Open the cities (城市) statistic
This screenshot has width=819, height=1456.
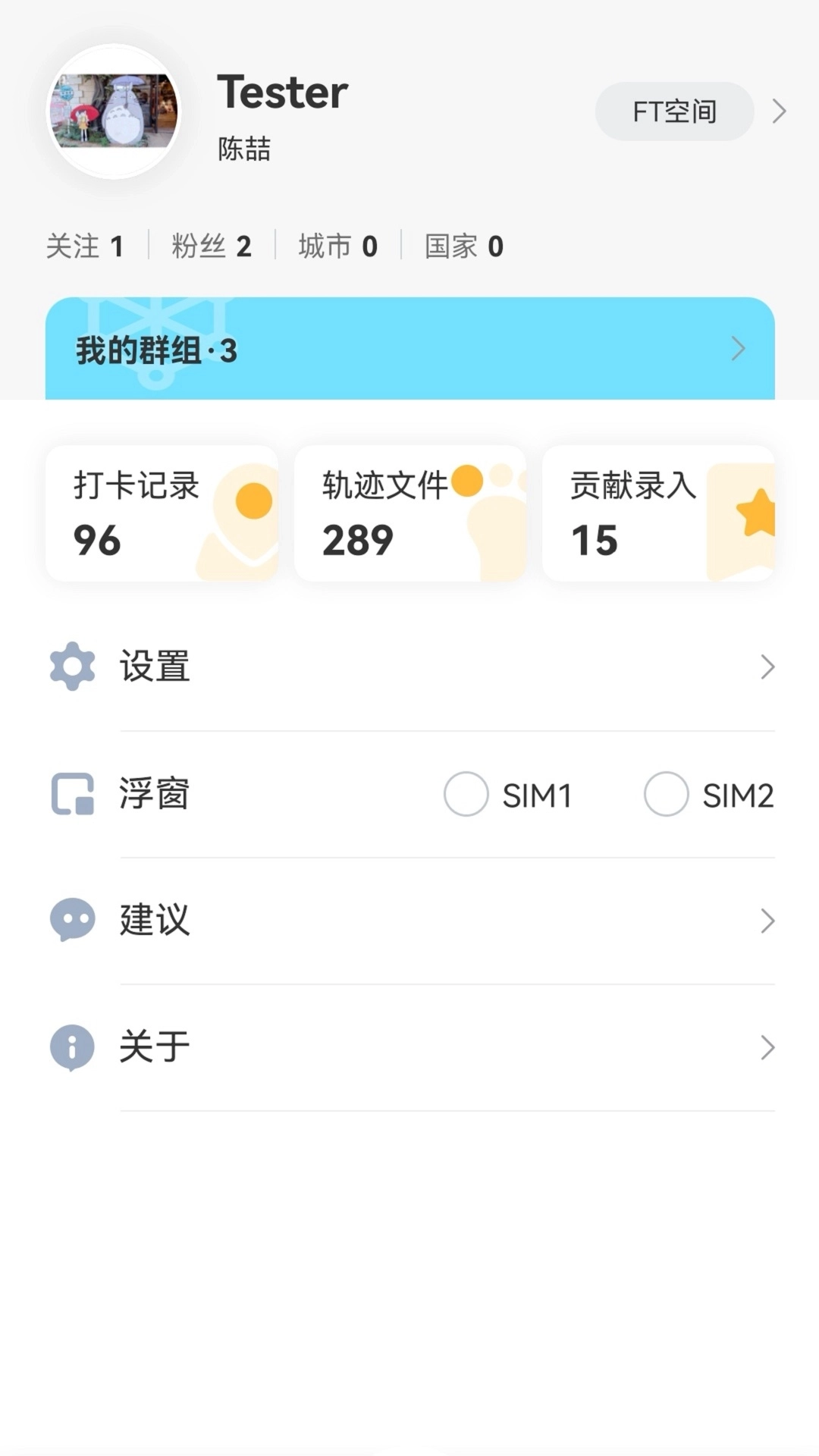pyautogui.click(x=338, y=245)
